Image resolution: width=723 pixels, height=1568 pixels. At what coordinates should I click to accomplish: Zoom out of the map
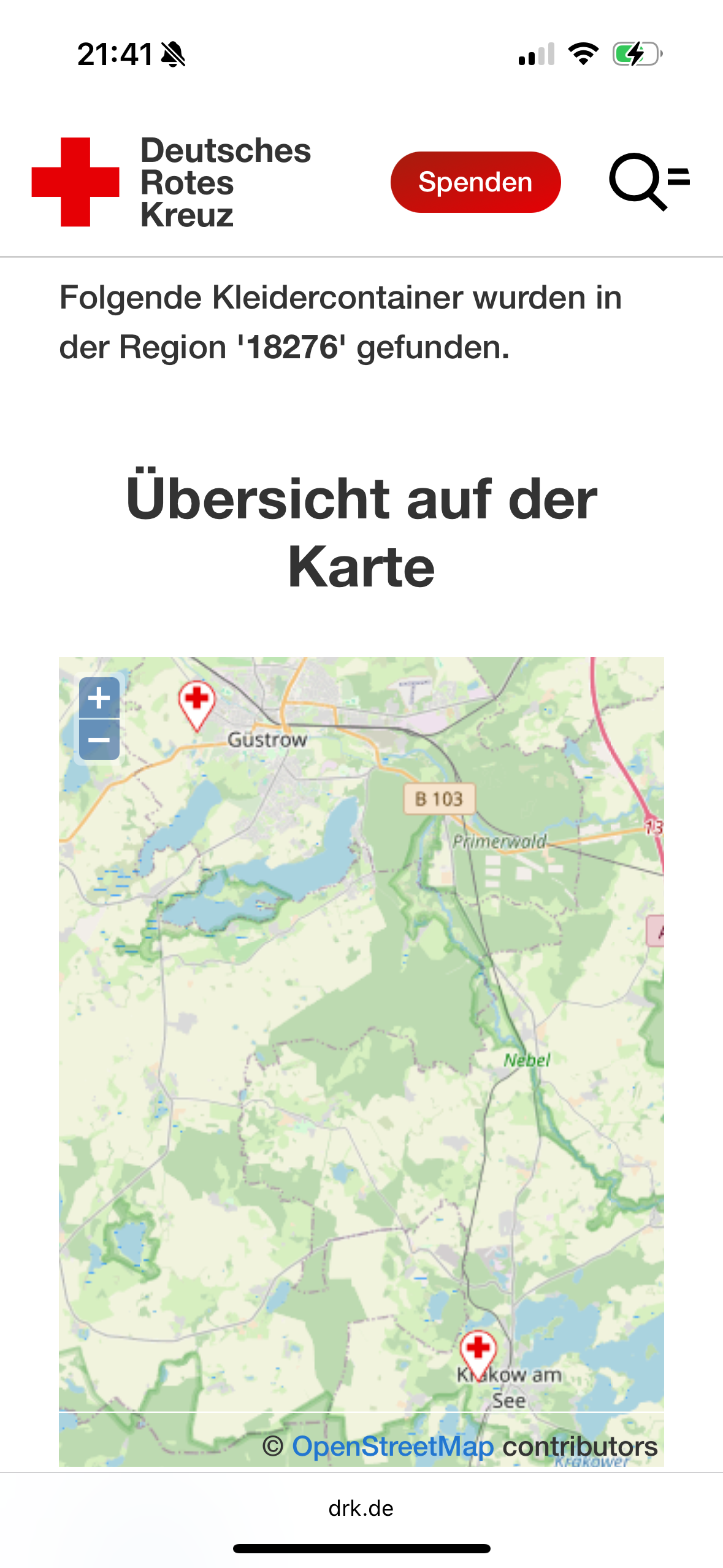99,740
